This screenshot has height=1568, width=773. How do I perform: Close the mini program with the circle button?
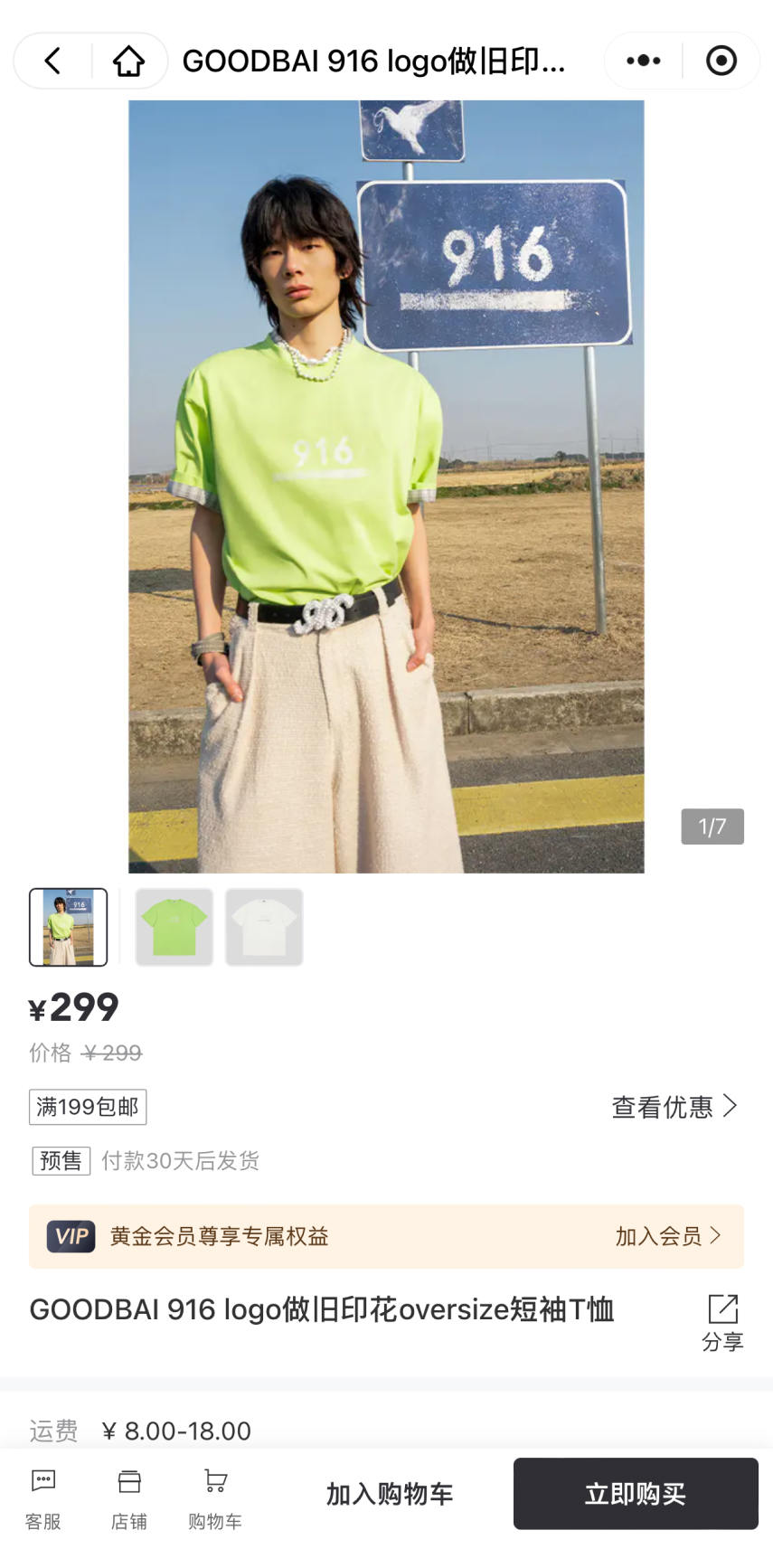tap(721, 61)
